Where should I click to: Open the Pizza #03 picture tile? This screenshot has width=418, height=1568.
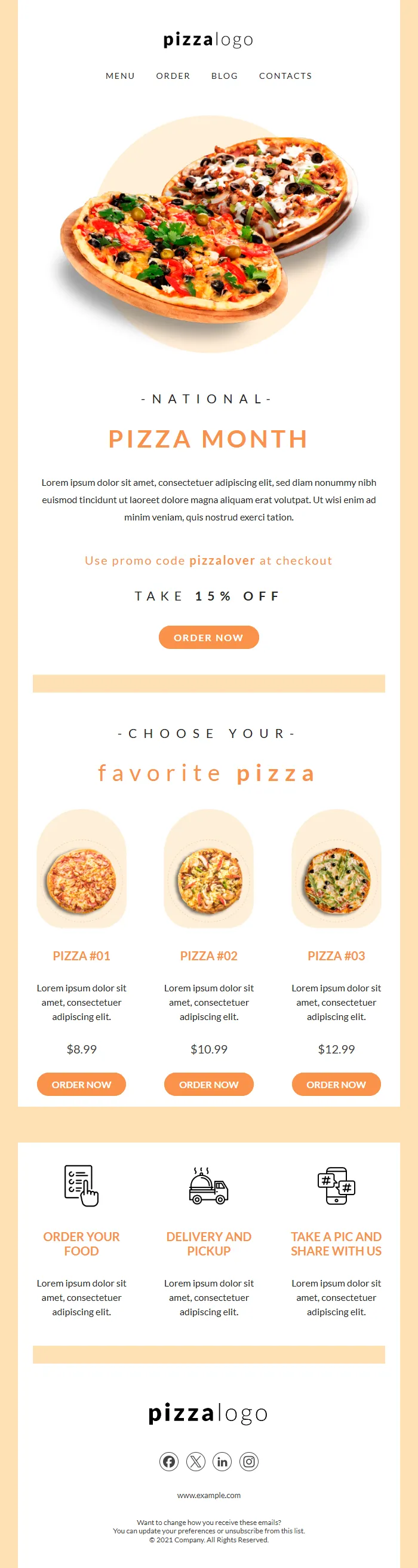tap(336, 869)
